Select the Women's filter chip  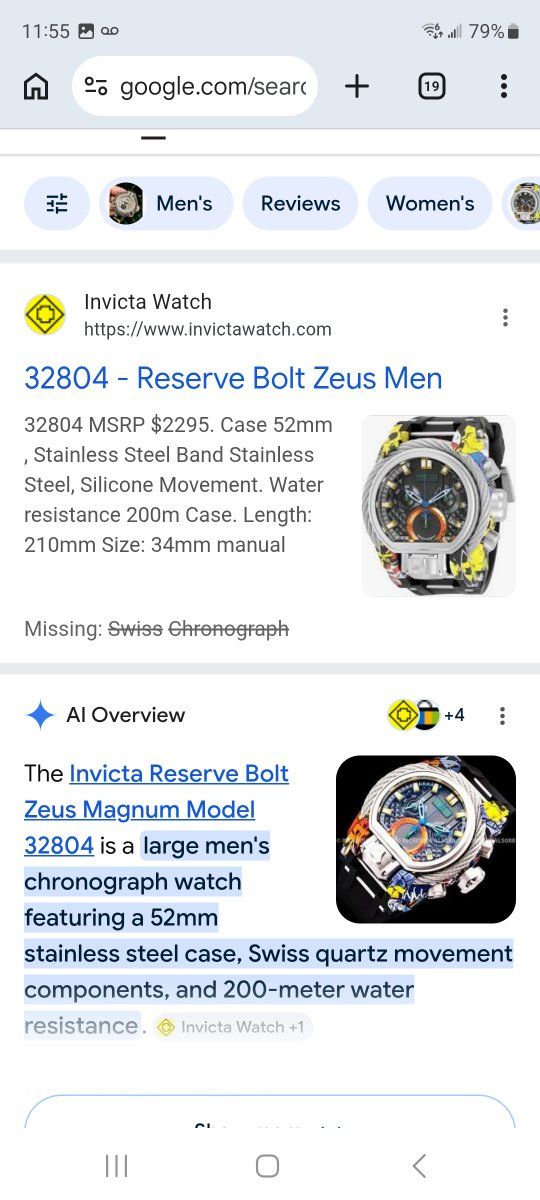430,204
